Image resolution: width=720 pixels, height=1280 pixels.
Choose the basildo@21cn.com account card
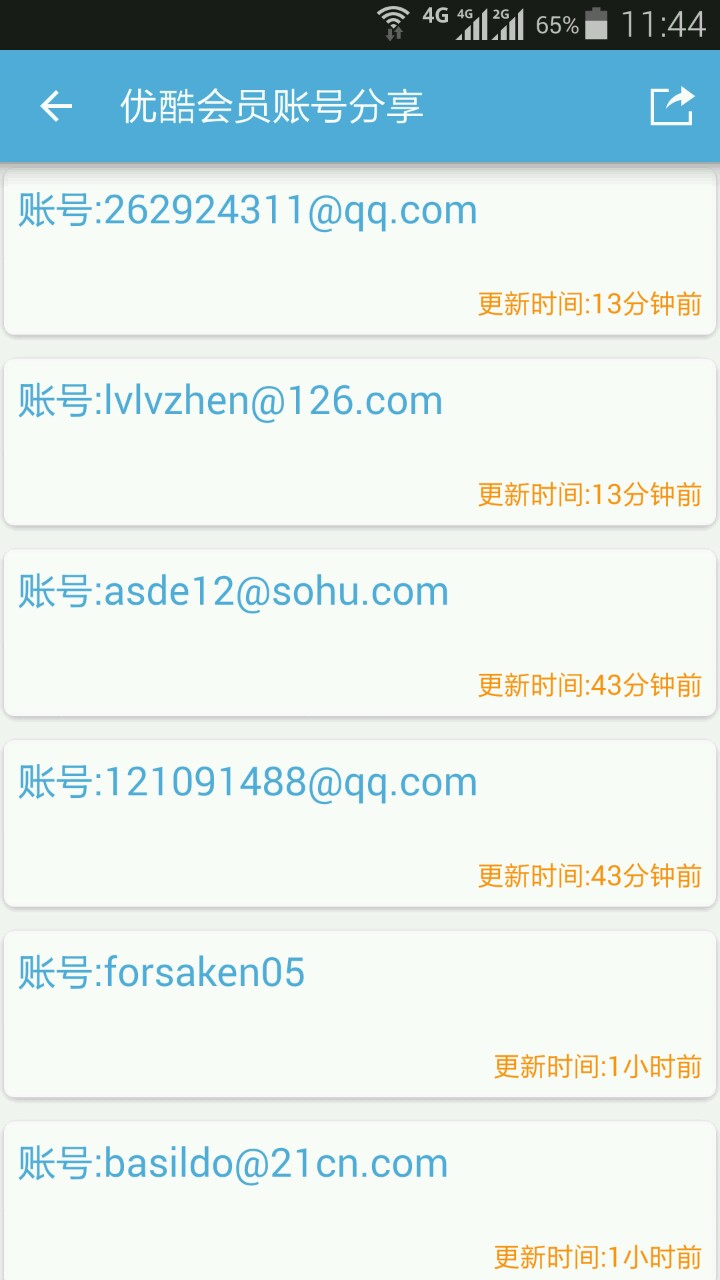tap(360, 1200)
